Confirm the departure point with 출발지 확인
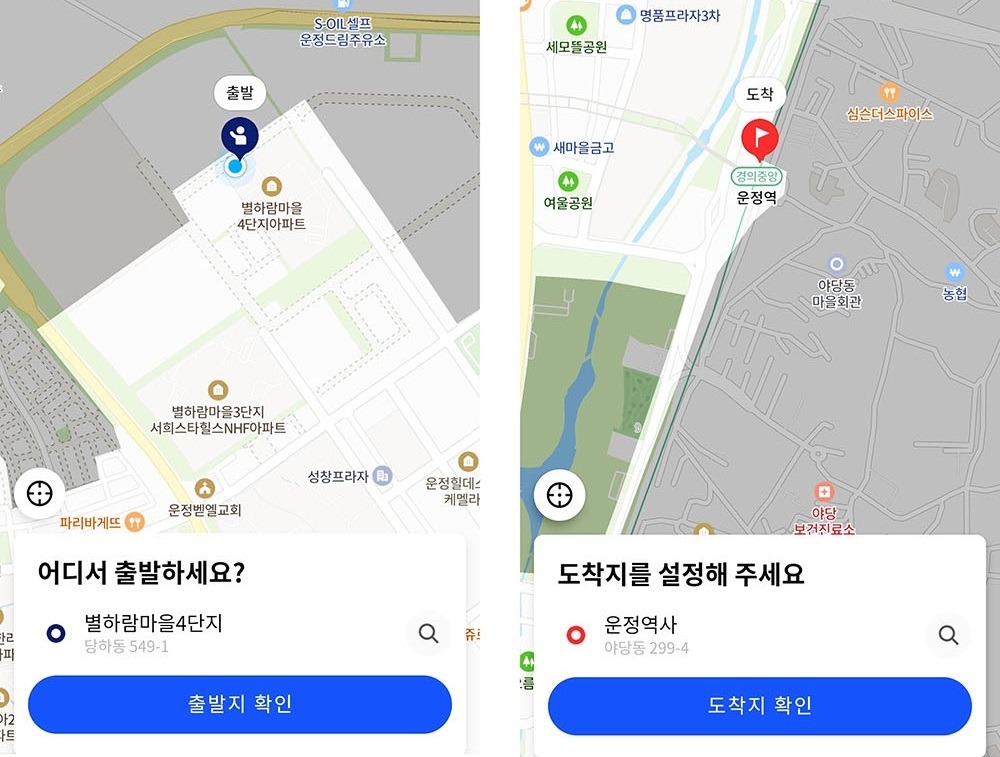 240,704
